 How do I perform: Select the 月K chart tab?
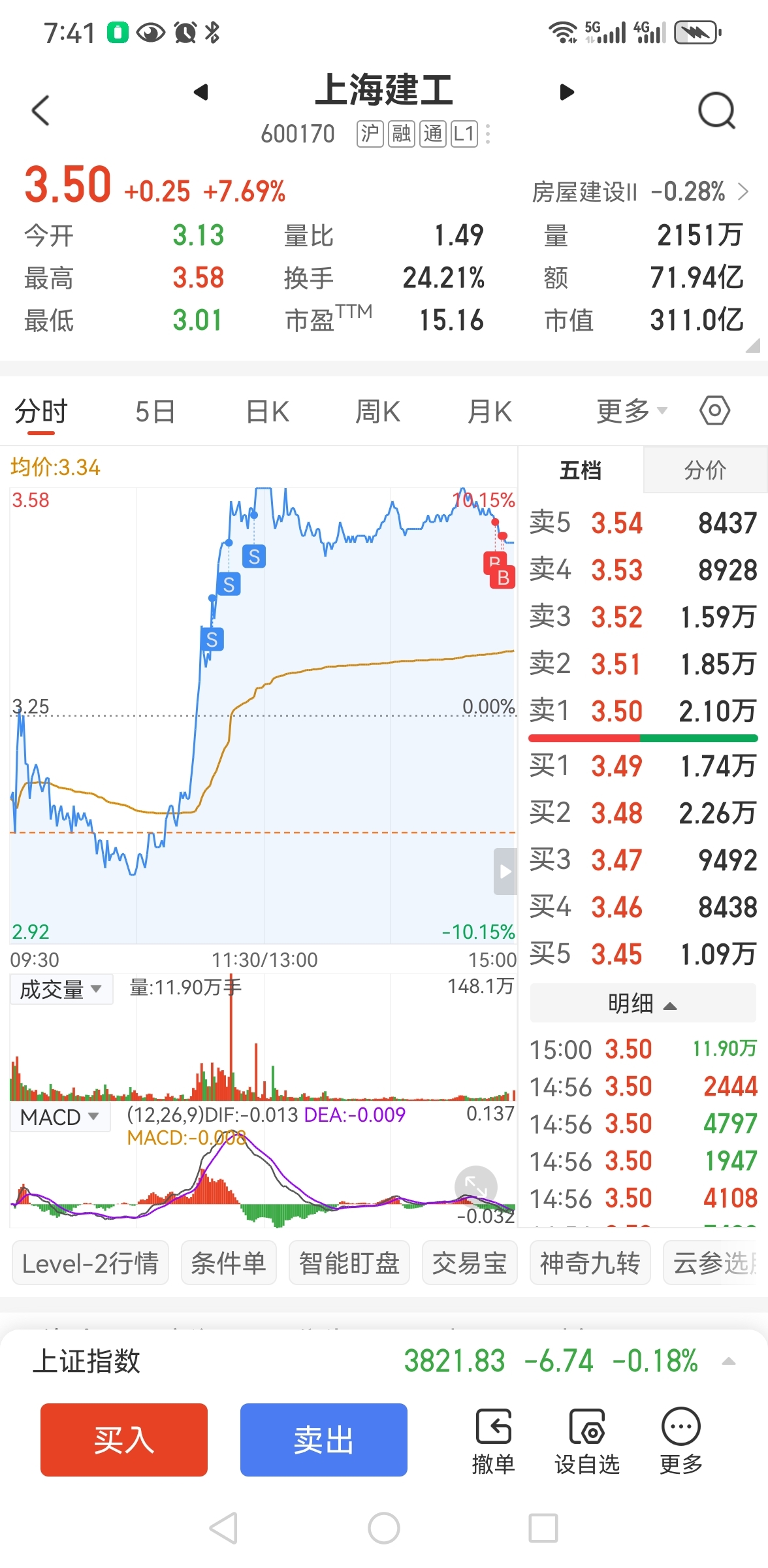pyautogui.click(x=490, y=412)
